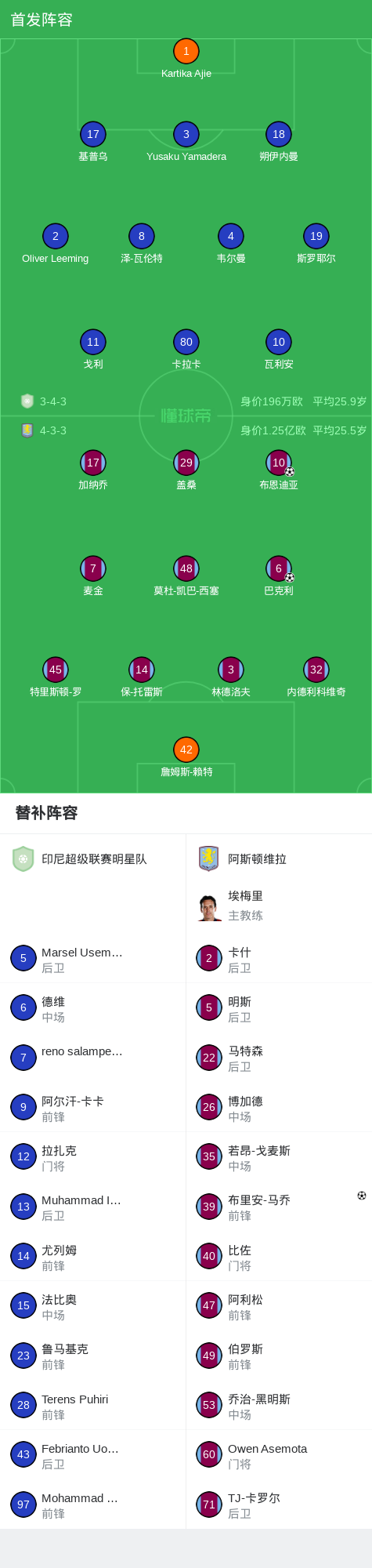
Task: Open player 卡拉卡 number 80
Action: 186,350
